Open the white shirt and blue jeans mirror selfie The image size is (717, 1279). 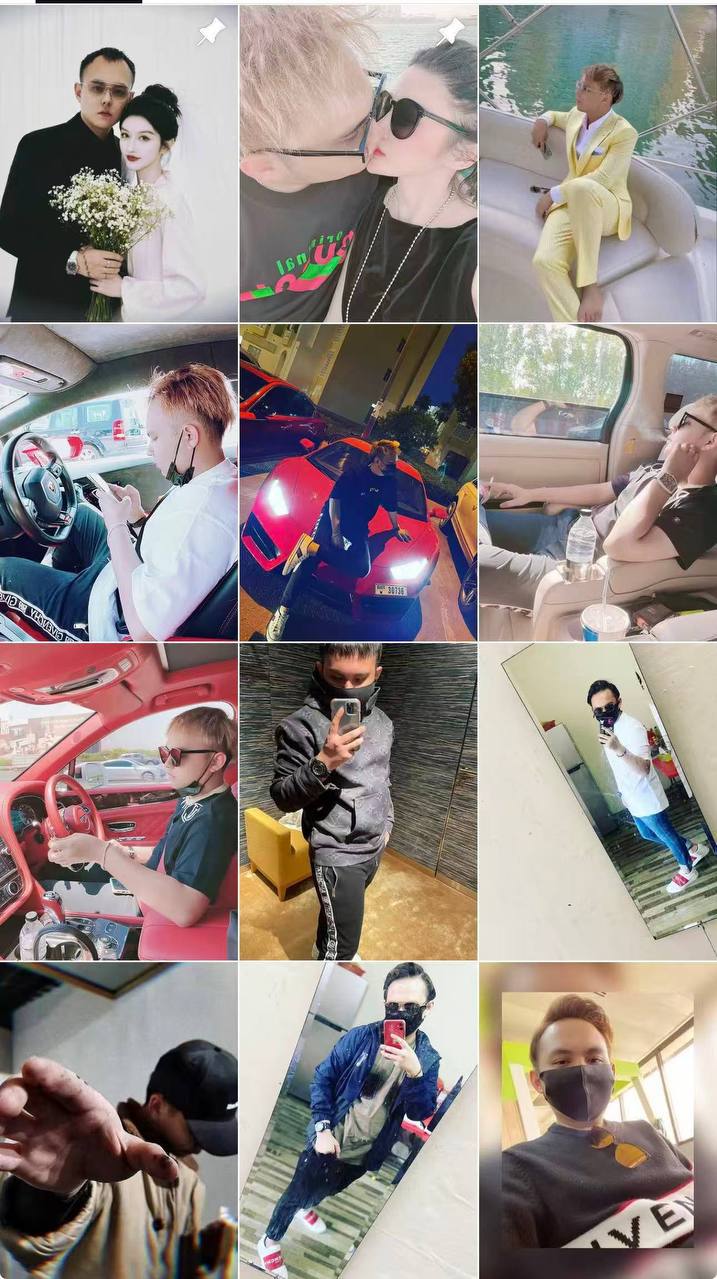598,801
